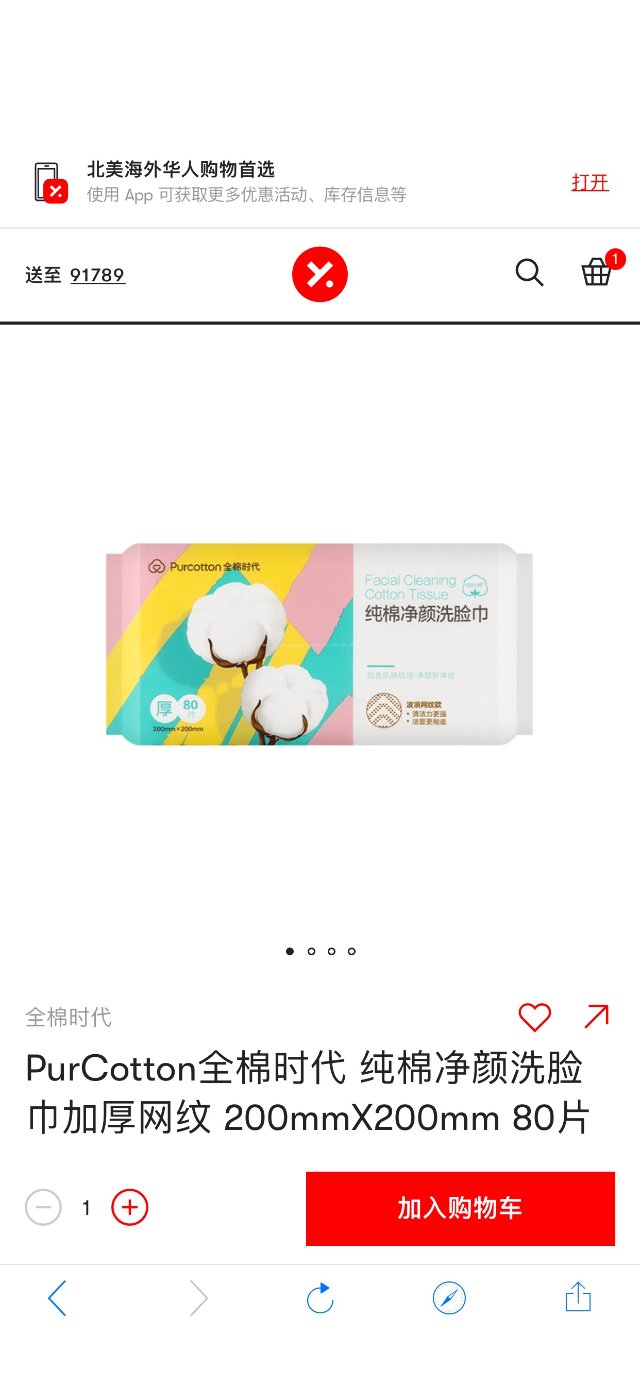
Task: Tap 加入购物车 to add to cart
Action: (x=460, y=1208)
